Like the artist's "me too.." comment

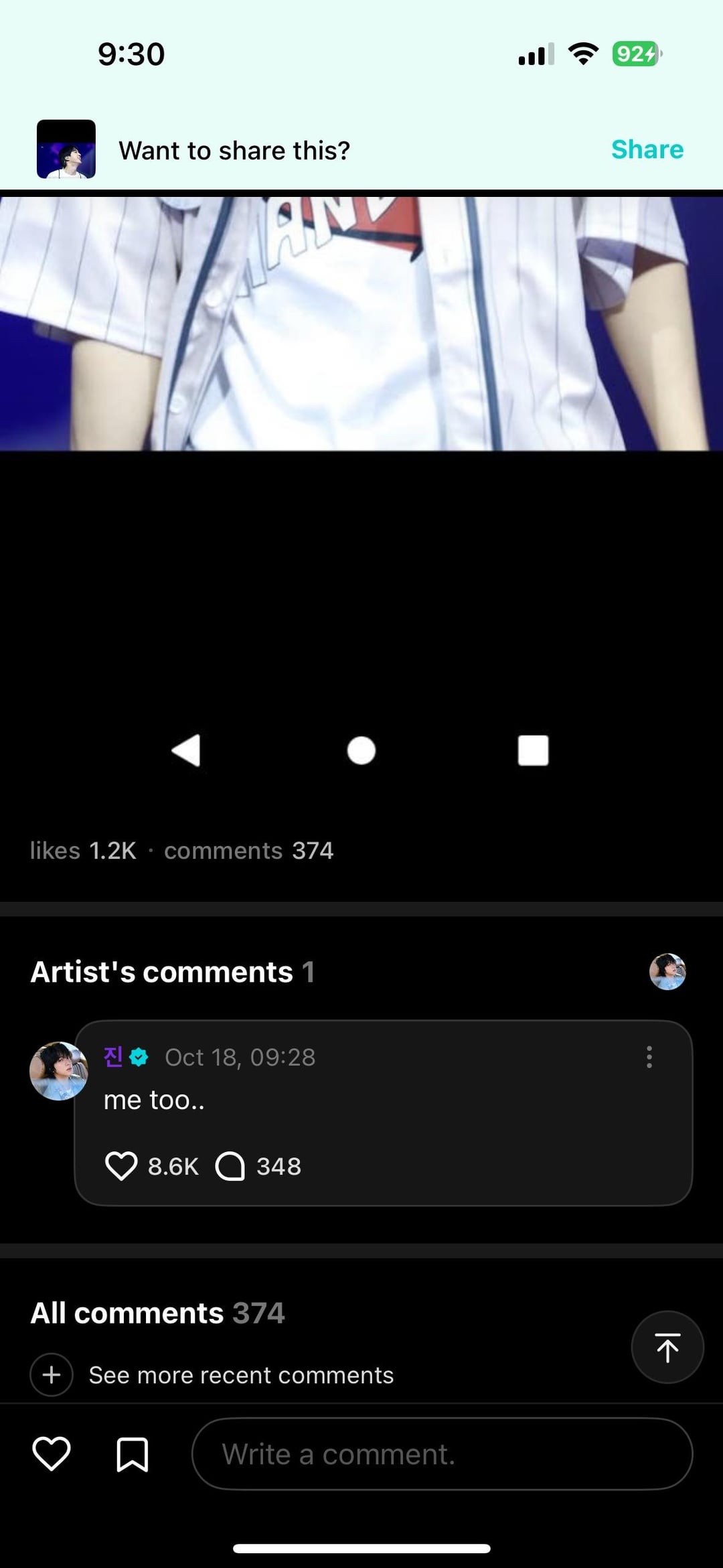(x=121, y=1166)
